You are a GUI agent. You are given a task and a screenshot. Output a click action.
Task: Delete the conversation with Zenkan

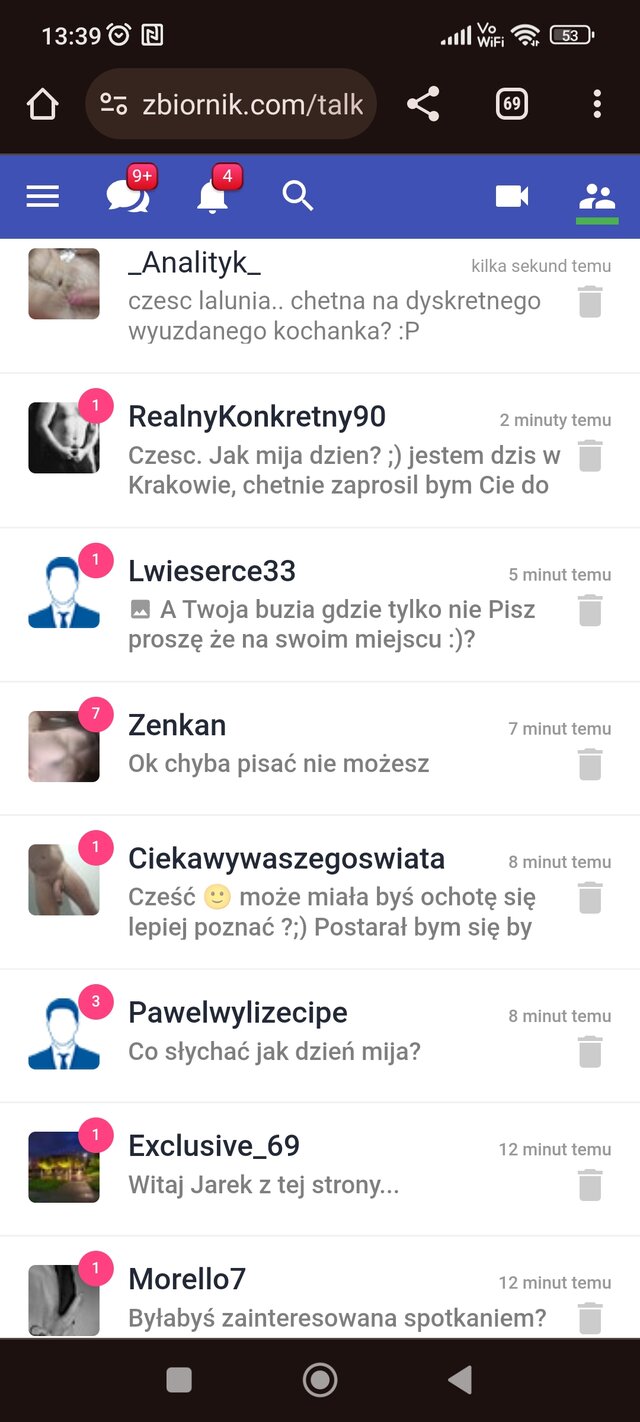coord(590,764)
